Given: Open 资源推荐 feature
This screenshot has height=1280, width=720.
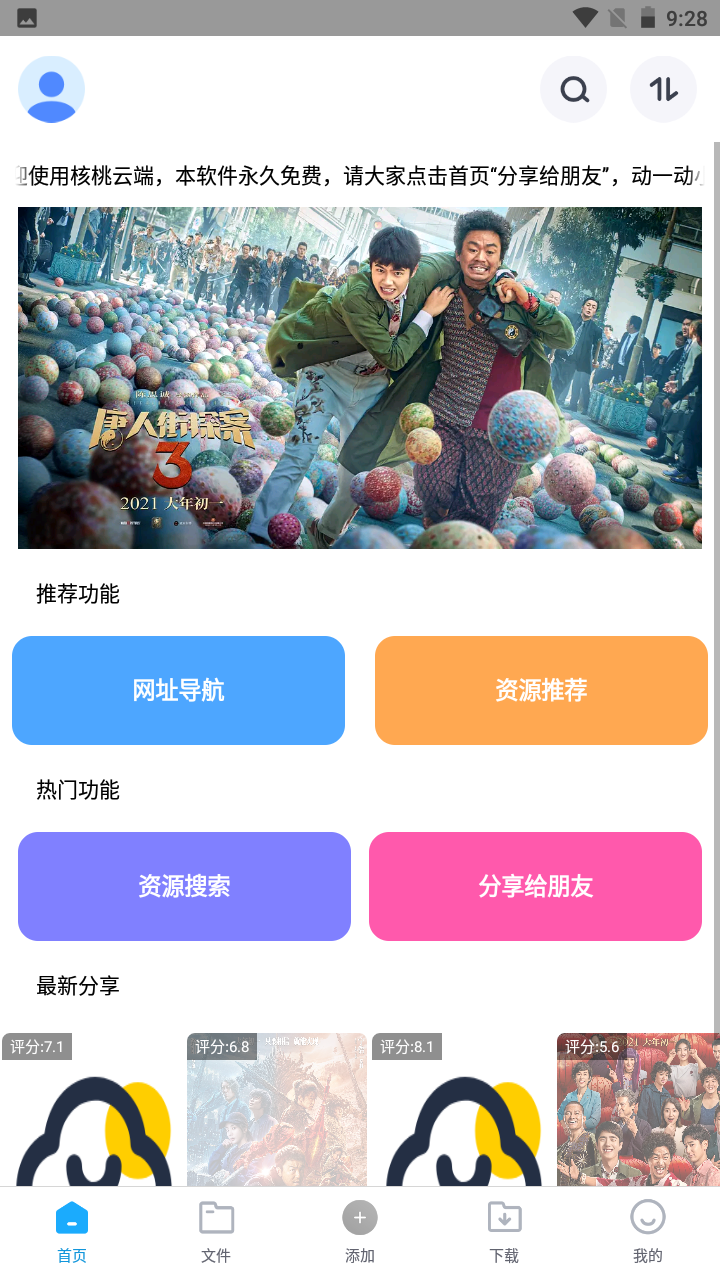Looking at the screenshot, I should (541, 691).
